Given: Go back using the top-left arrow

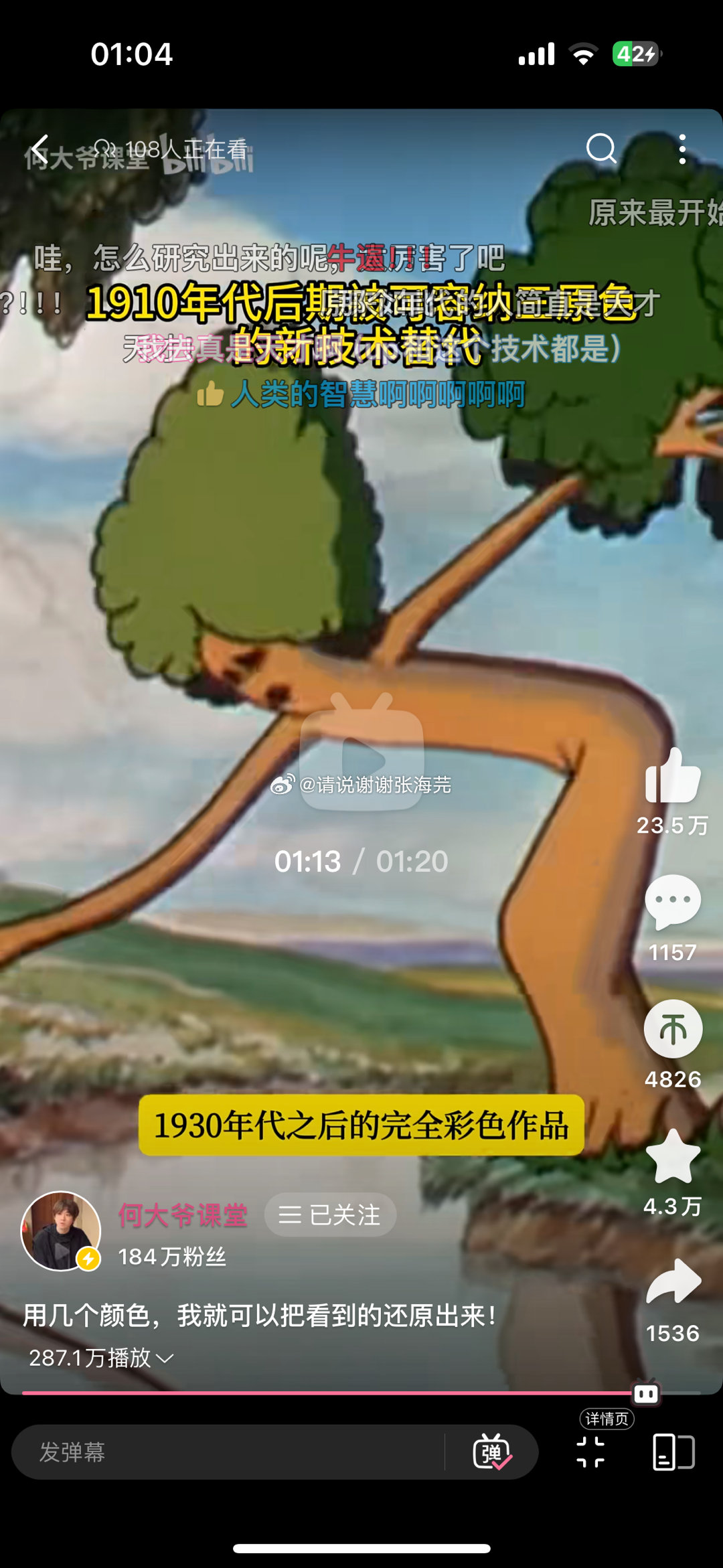Looking at the screenshot, I should coord(40,149).
